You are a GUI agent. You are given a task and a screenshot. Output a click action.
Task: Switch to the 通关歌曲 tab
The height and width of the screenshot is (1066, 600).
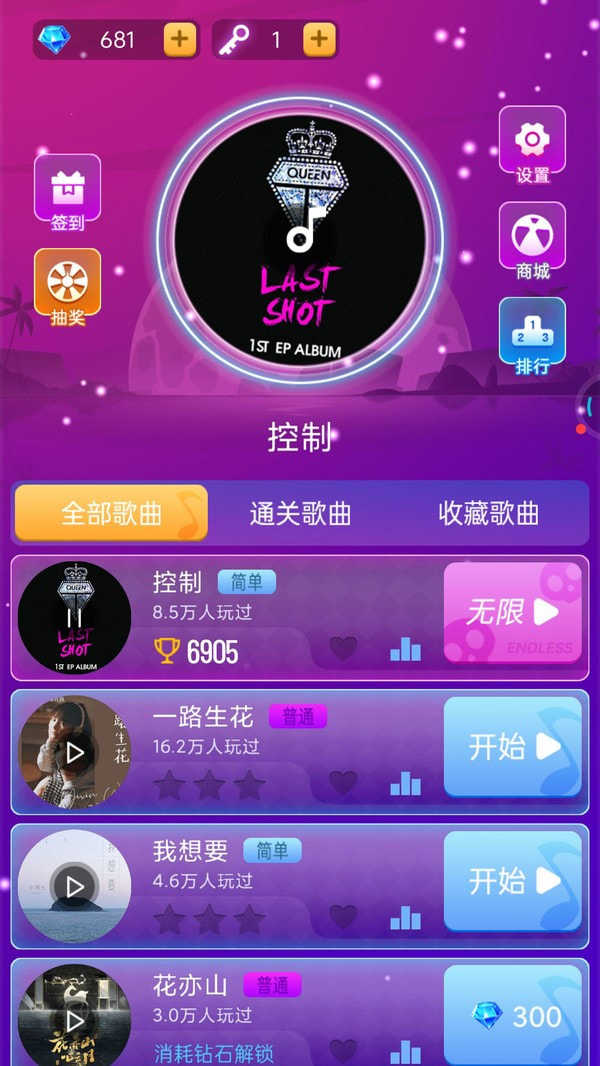[300, 514]
